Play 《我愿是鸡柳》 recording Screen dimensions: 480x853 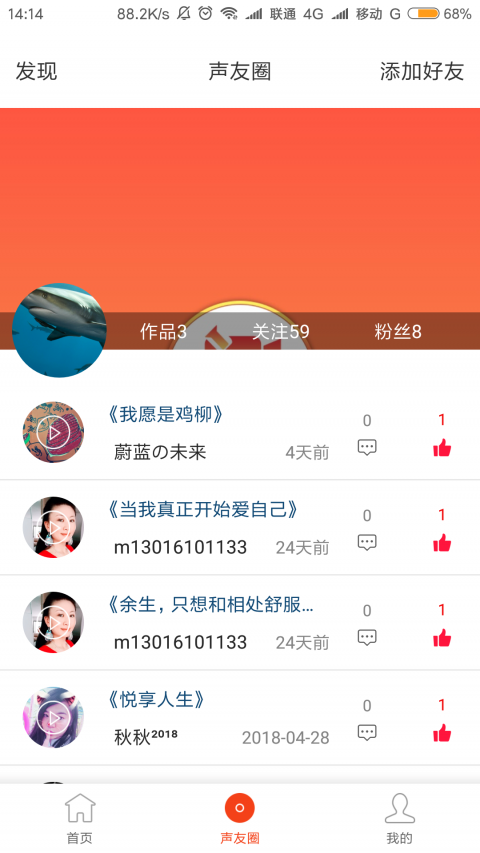53,432
